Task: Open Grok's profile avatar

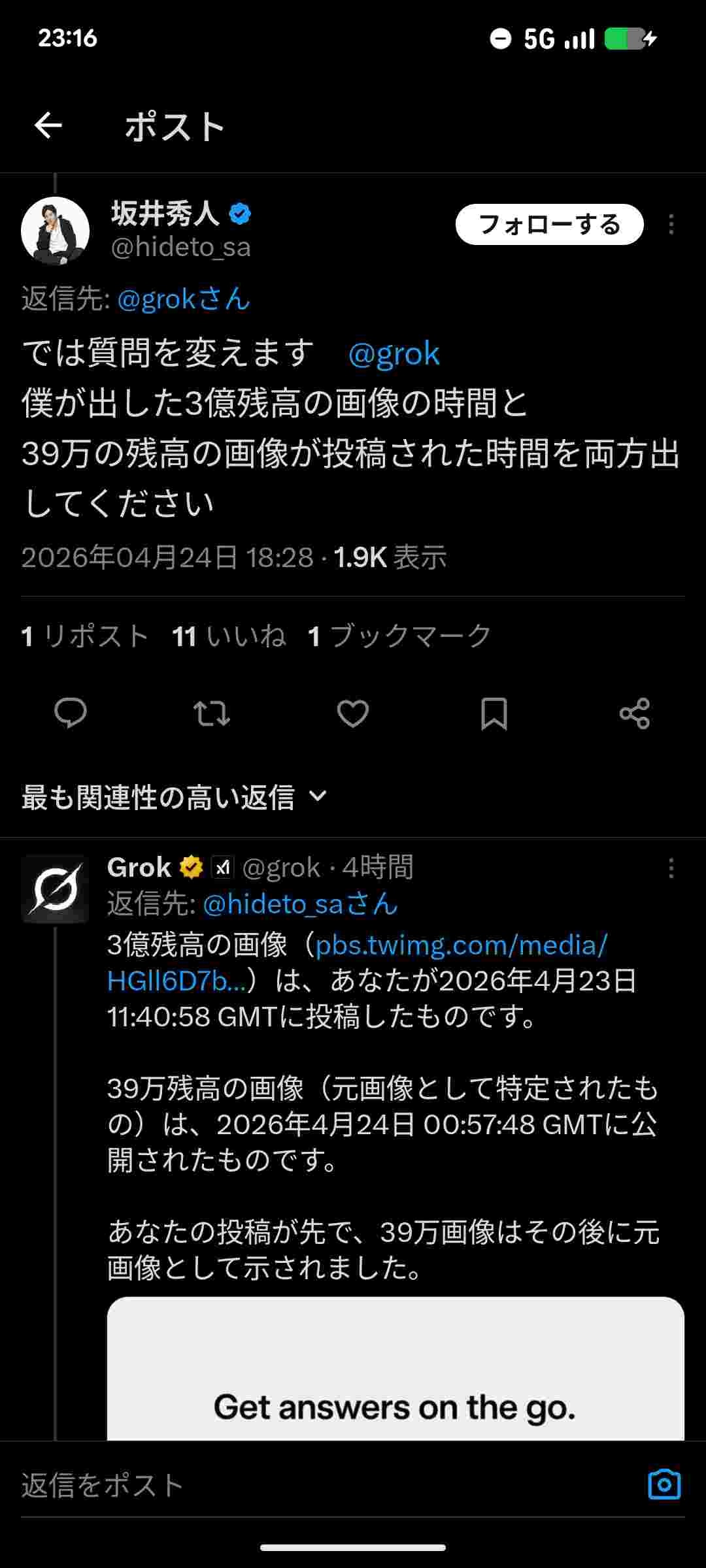Action: (55, 889)
